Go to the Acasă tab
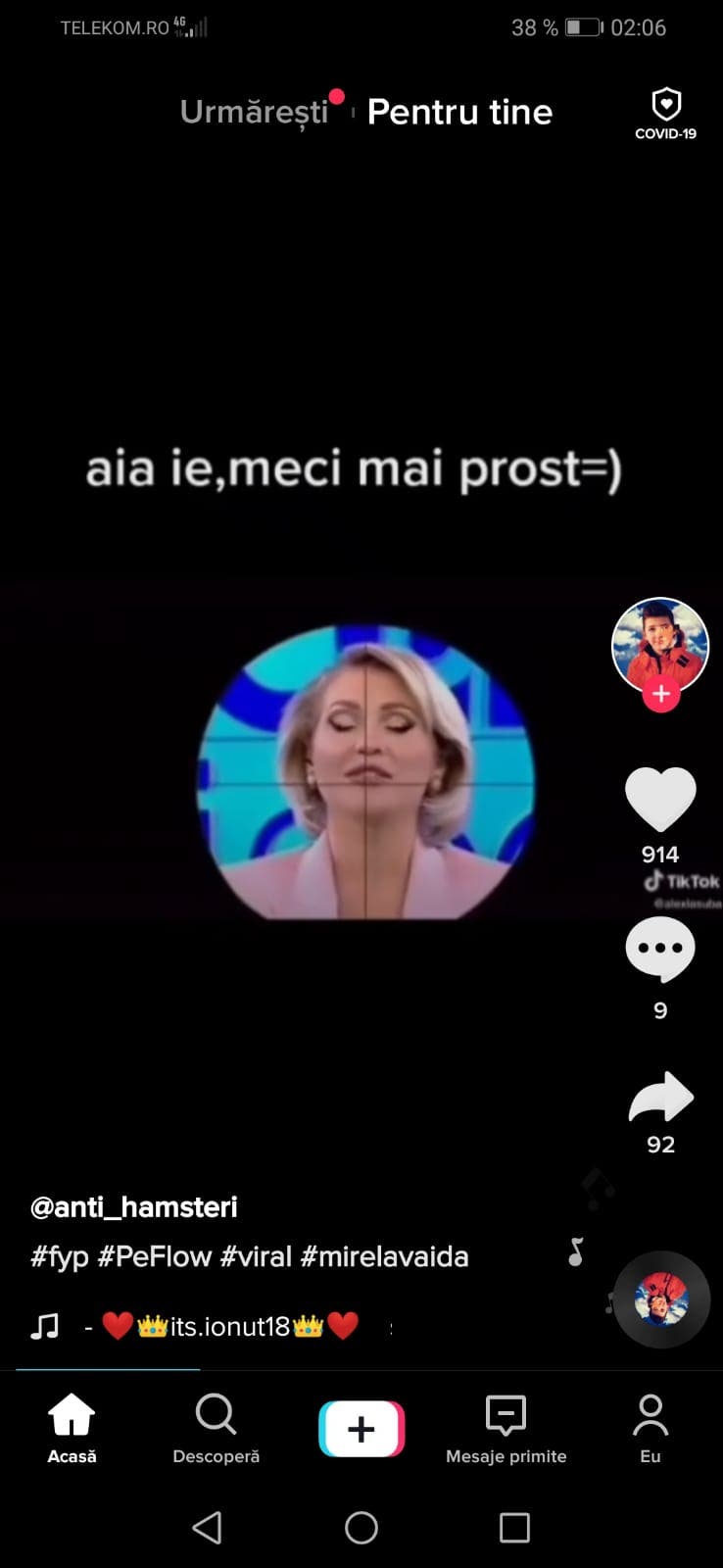This screenshot has height=1568, width=723. pos(72,1429)
